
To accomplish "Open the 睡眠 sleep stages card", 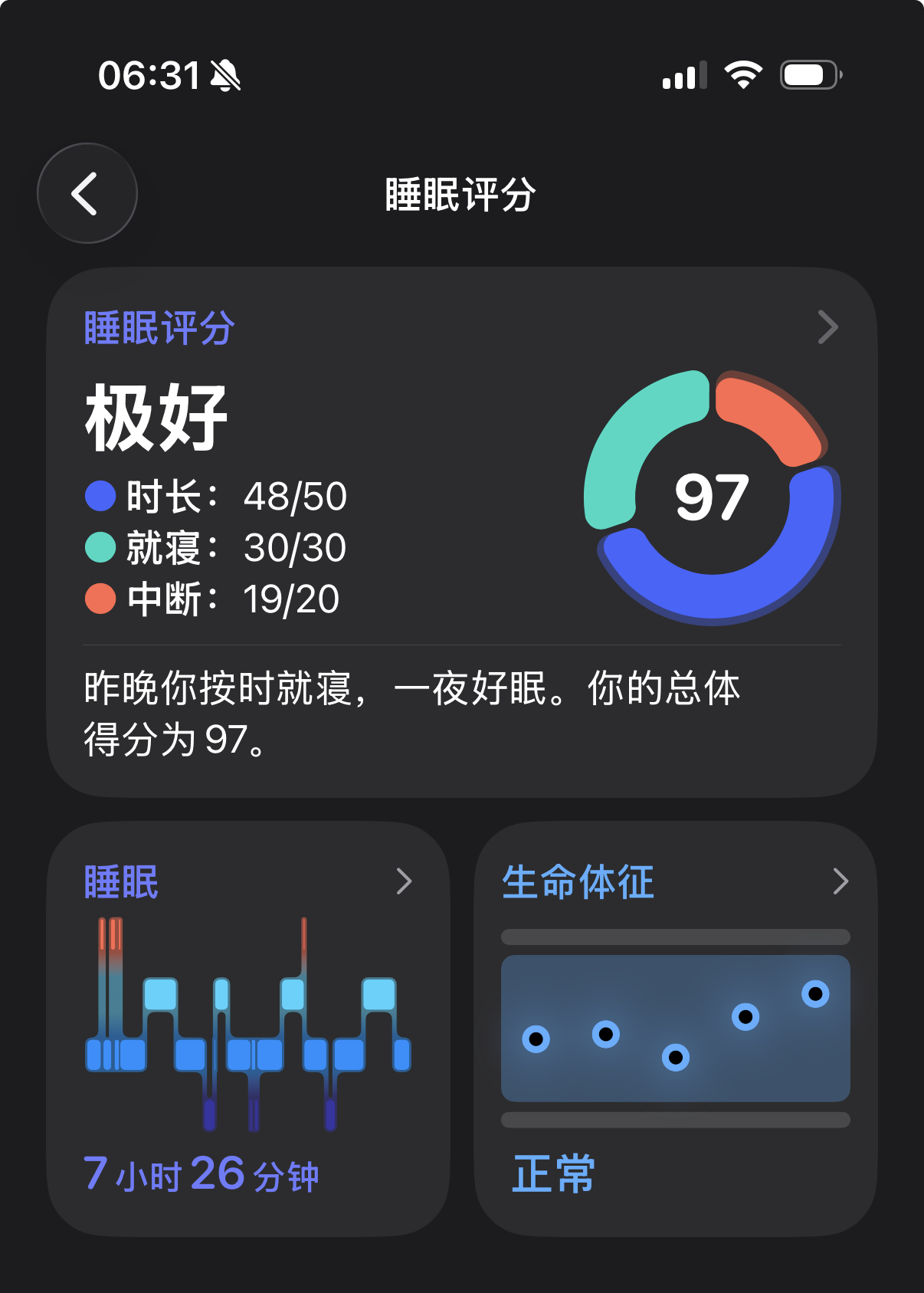I will point(247,1027).
